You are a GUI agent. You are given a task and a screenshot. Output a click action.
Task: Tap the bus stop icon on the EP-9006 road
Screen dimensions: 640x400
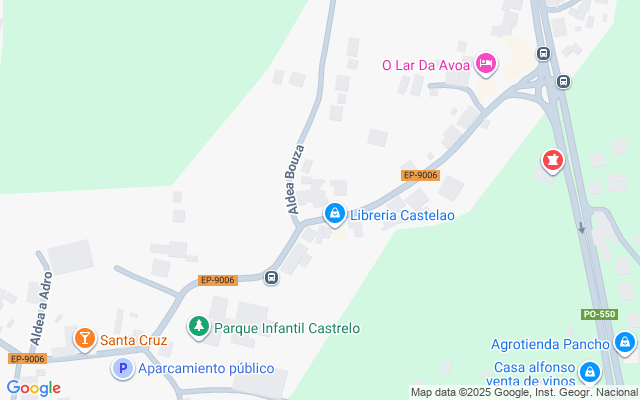(x=271, y=277)
